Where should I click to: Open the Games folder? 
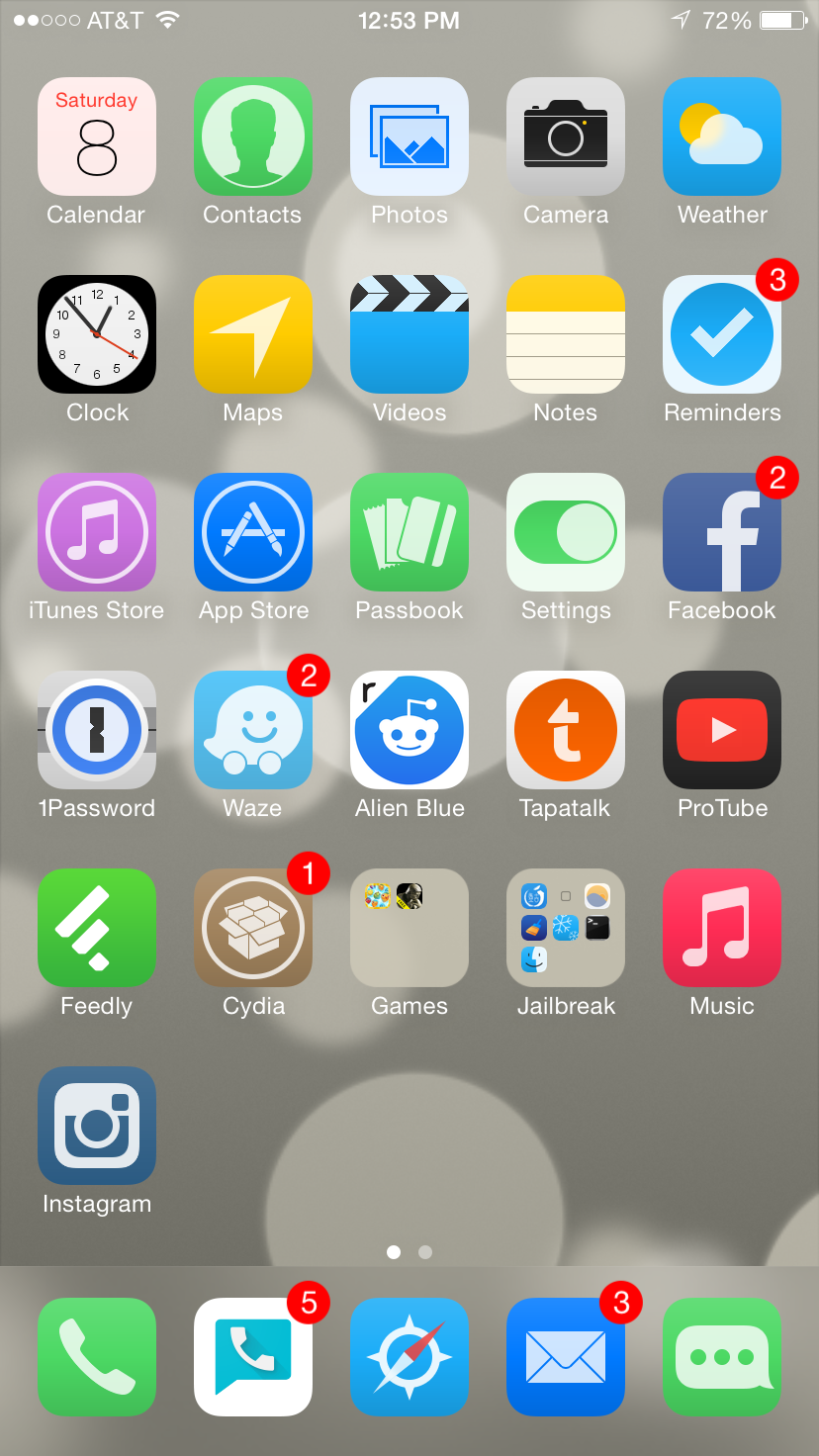(409, 928)
